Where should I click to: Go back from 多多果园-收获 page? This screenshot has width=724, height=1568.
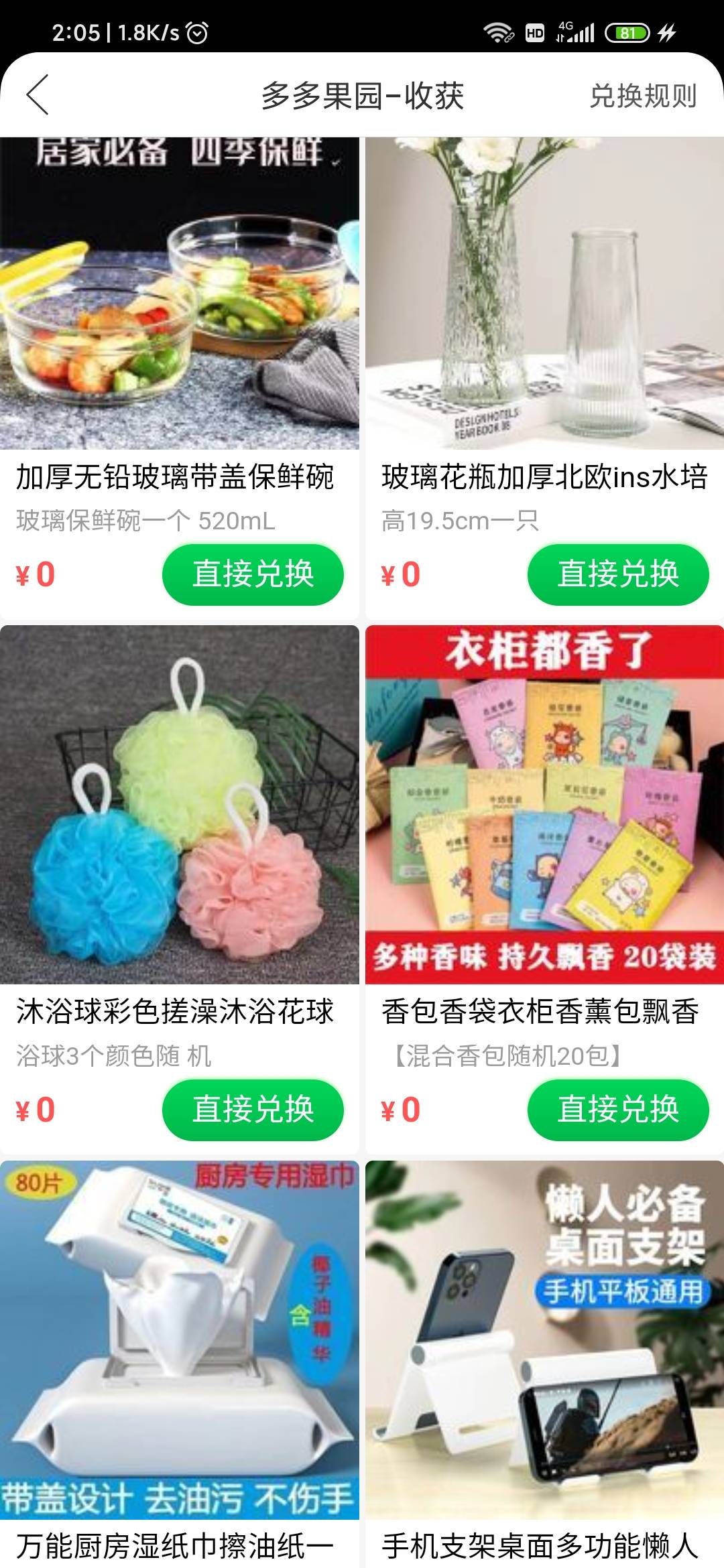pos(38,95)
